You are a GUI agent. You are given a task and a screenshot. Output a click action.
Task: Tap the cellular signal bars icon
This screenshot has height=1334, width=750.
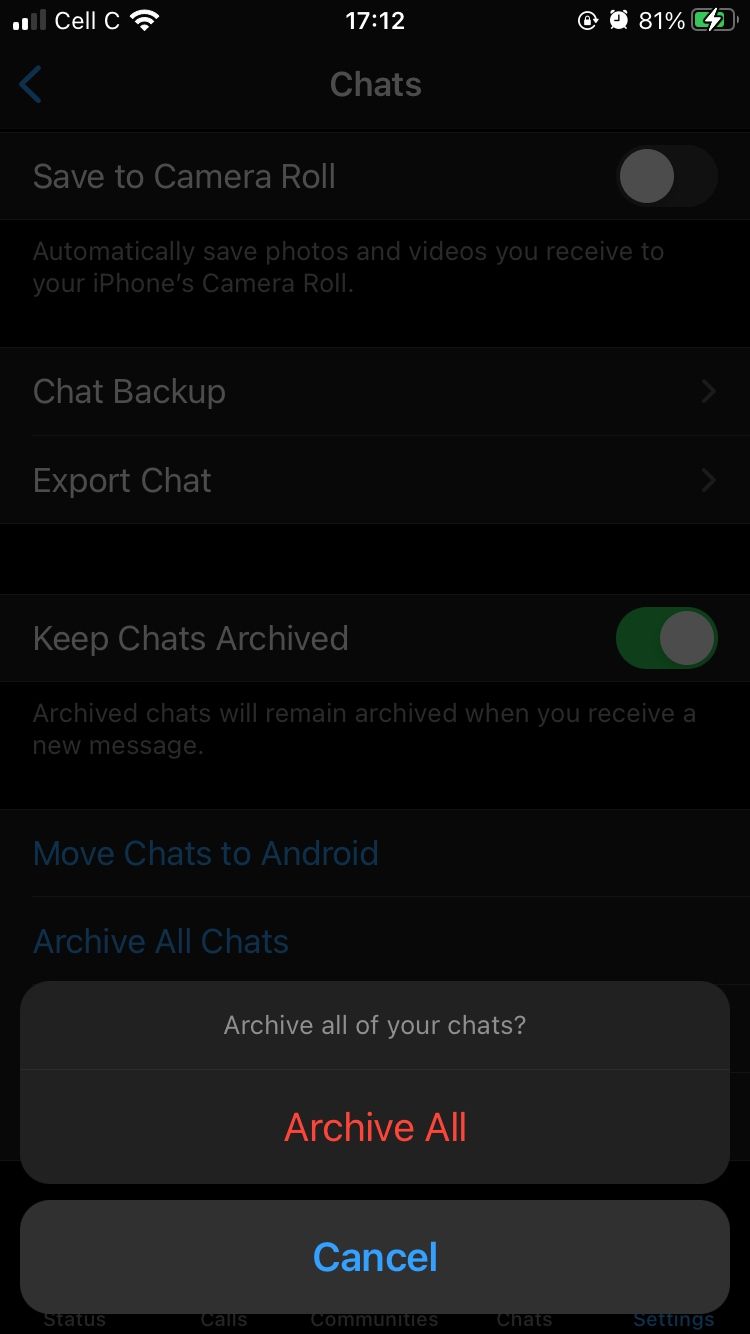click(x=29, y=18)
